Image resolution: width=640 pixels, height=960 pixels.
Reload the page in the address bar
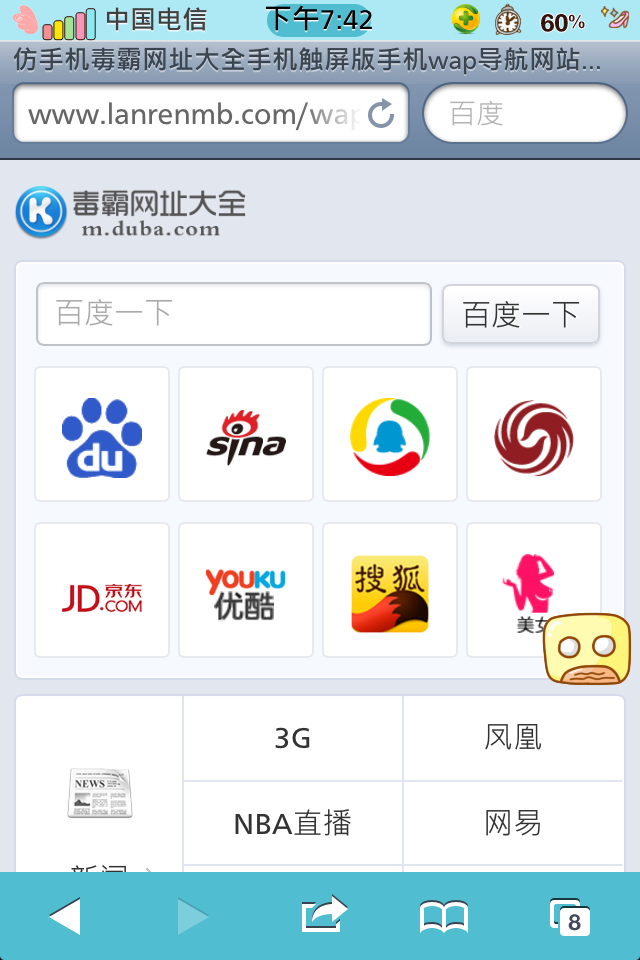click(x=381, y=114)
